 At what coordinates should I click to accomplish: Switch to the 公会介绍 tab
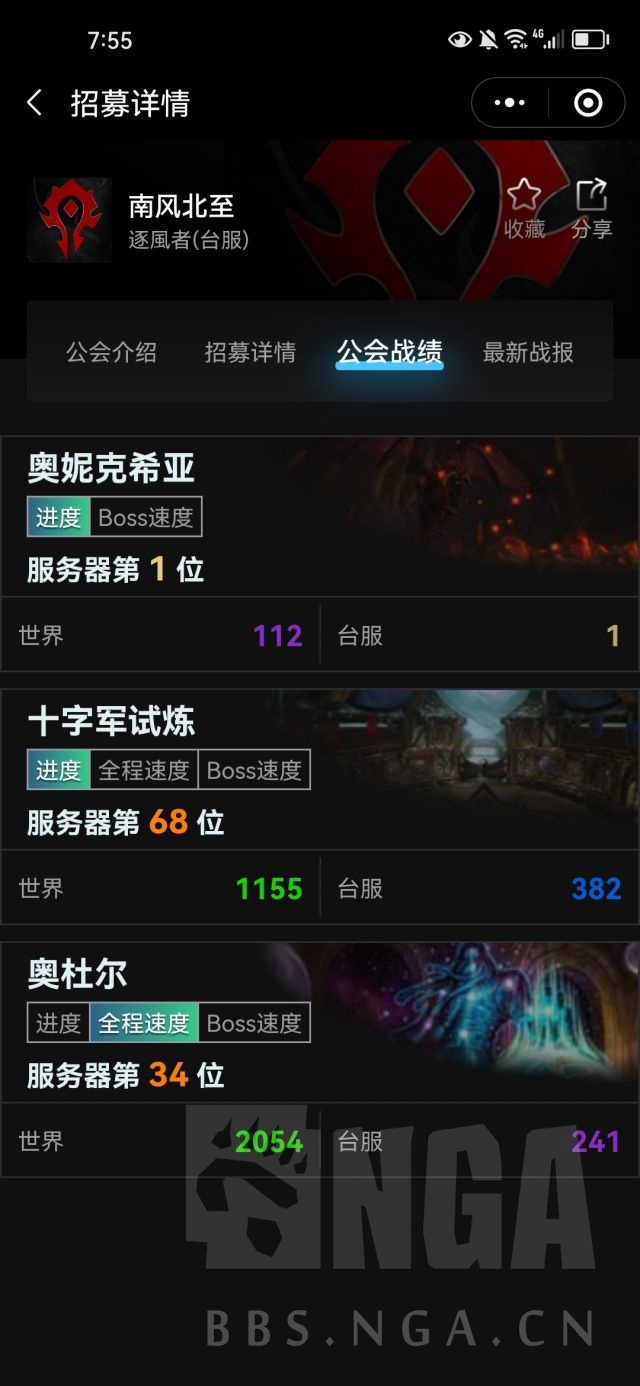coord(111,352)
